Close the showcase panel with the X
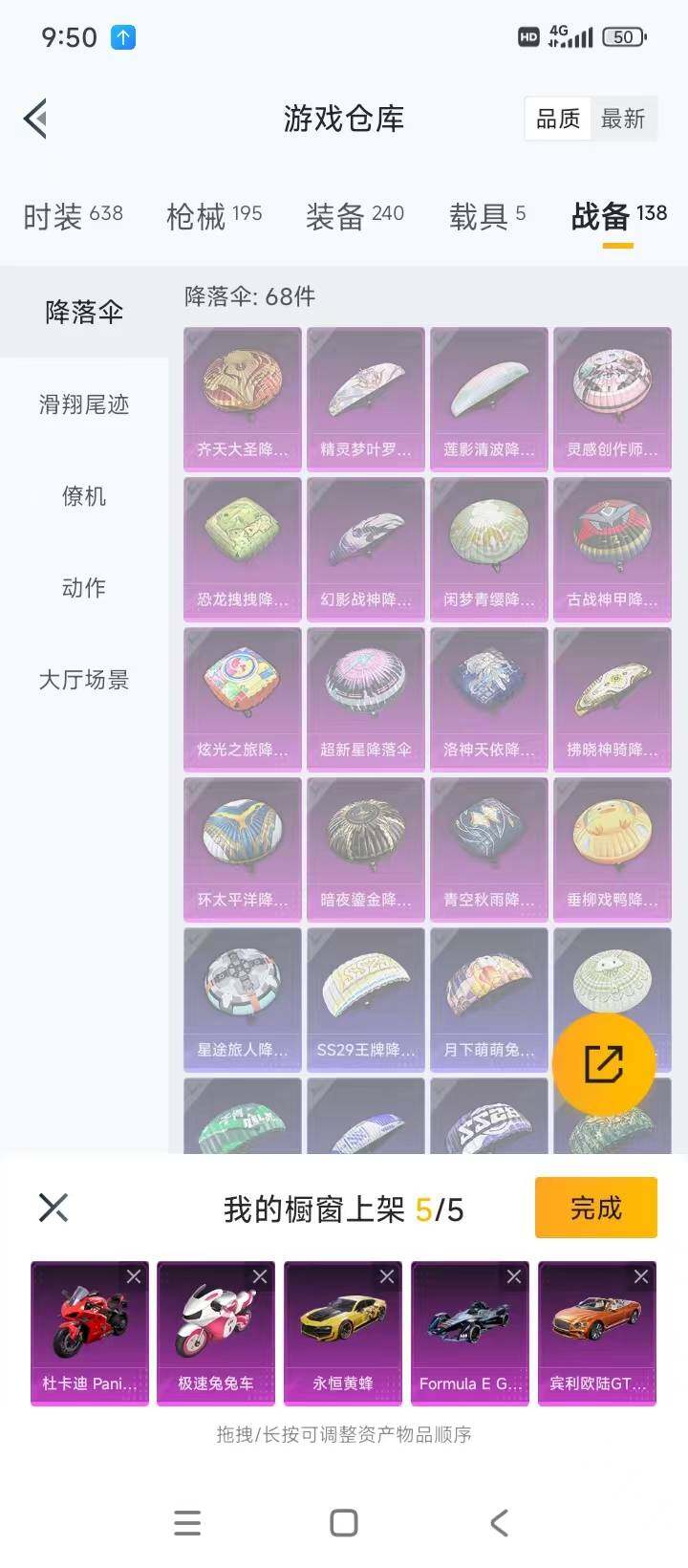 point(54,1208)
